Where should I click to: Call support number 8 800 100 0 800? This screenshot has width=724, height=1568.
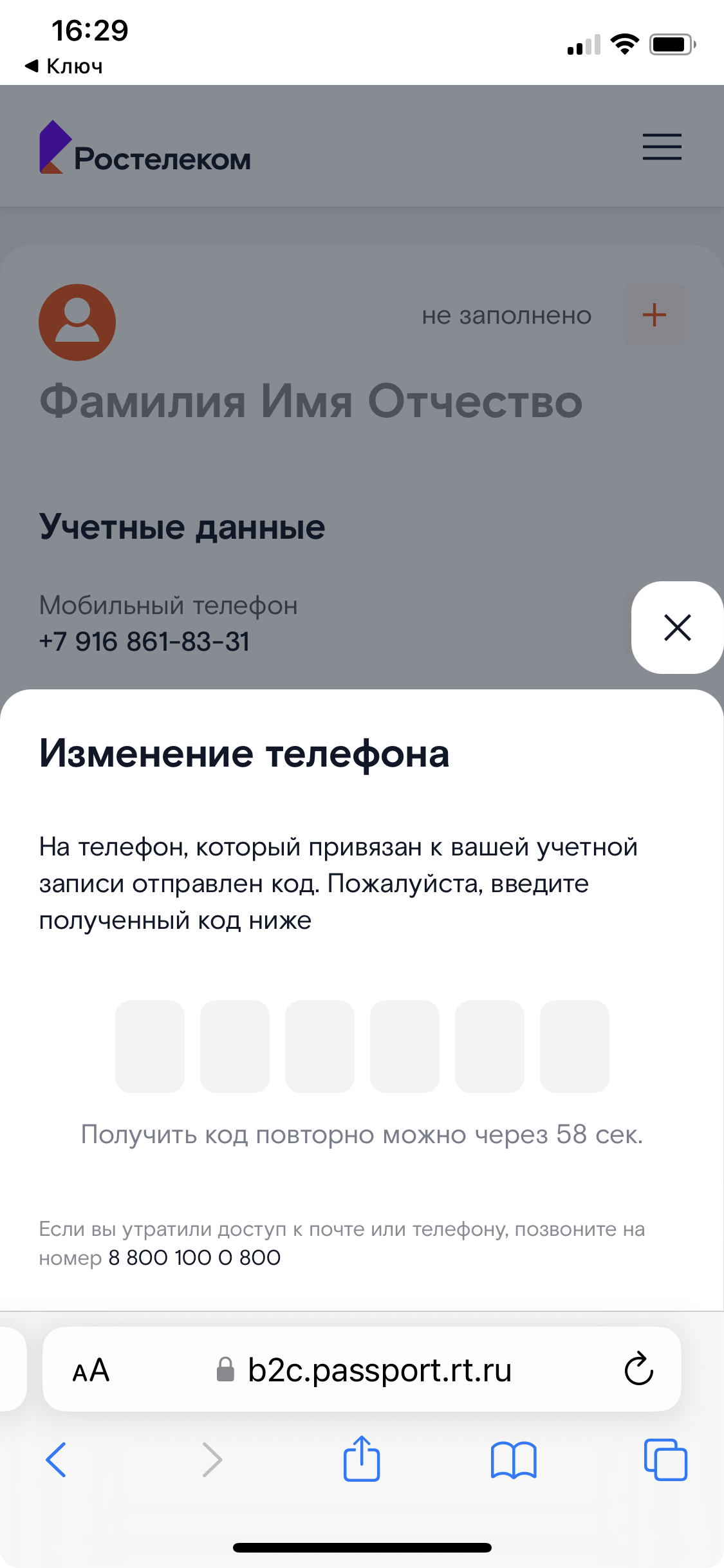click(x=194, y=1257)
